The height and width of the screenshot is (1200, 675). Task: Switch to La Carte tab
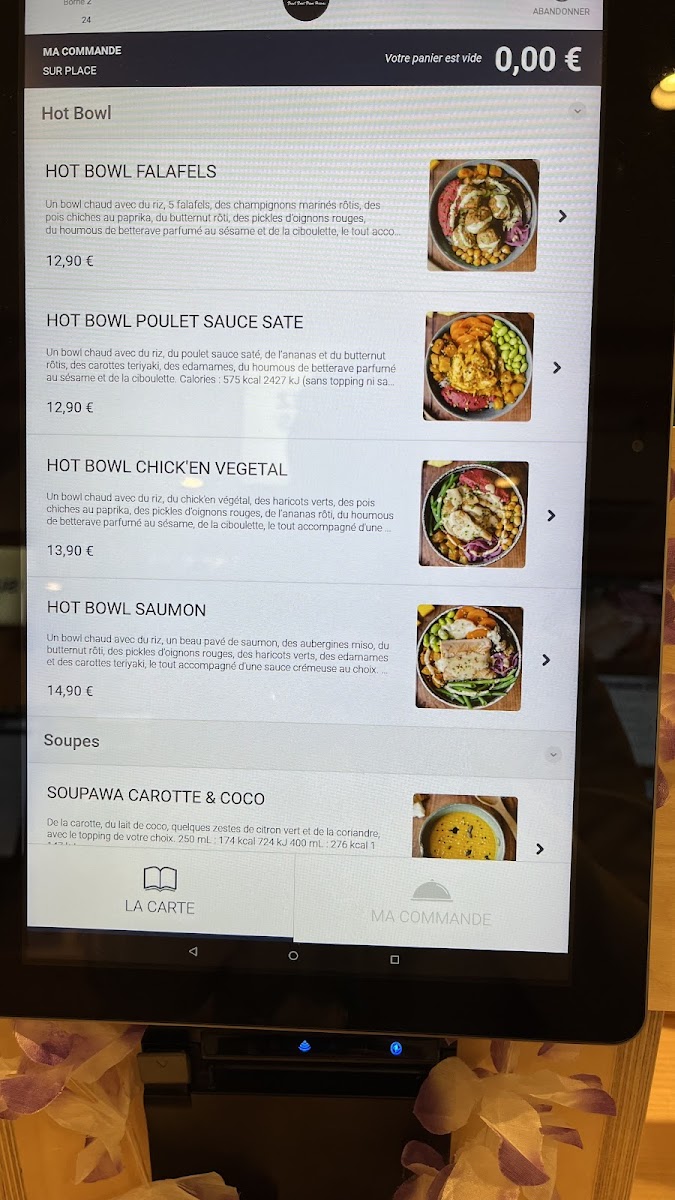click(x=160, y=891)
